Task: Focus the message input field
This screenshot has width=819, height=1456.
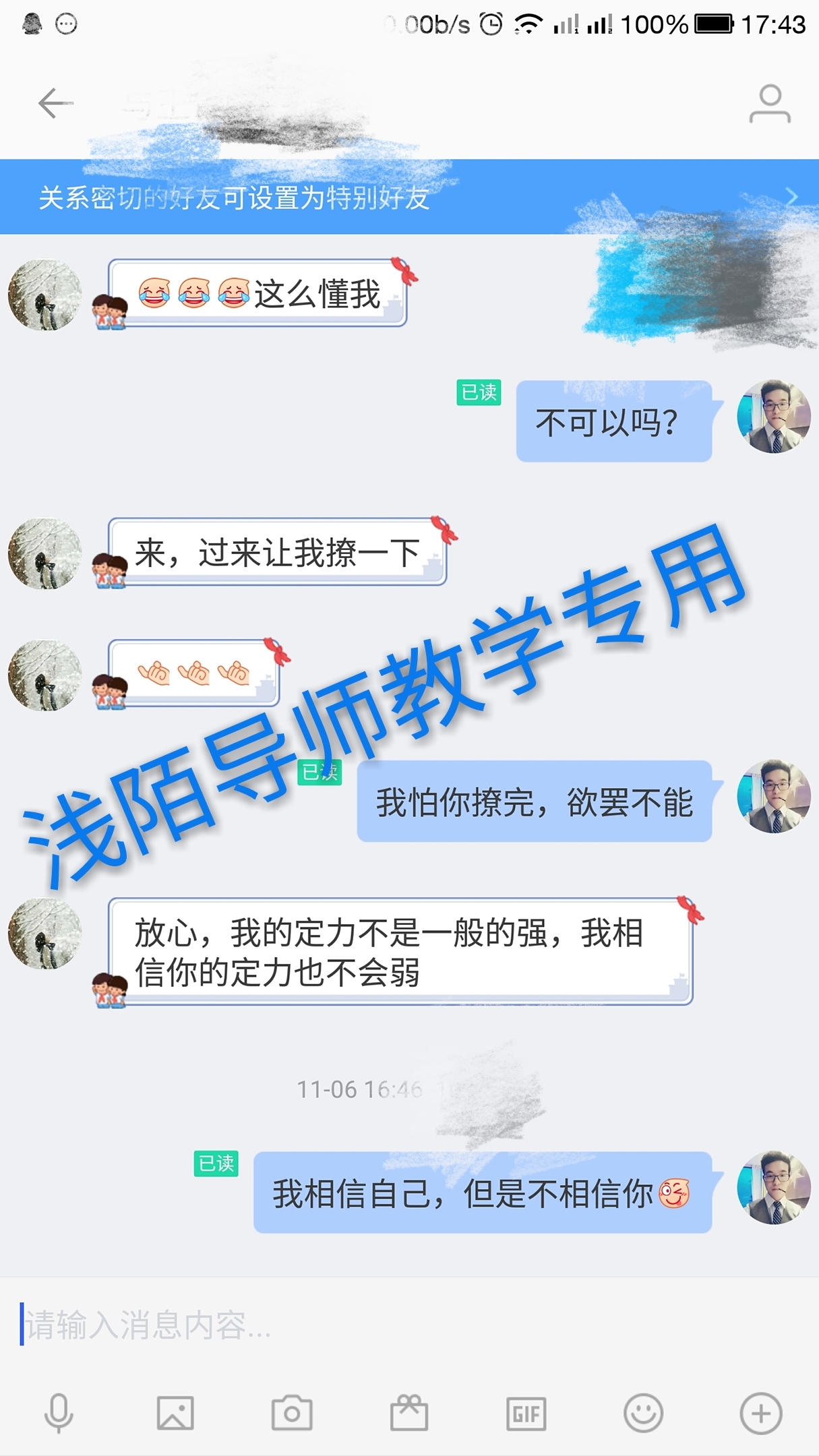Action: tap(404, 1325)
